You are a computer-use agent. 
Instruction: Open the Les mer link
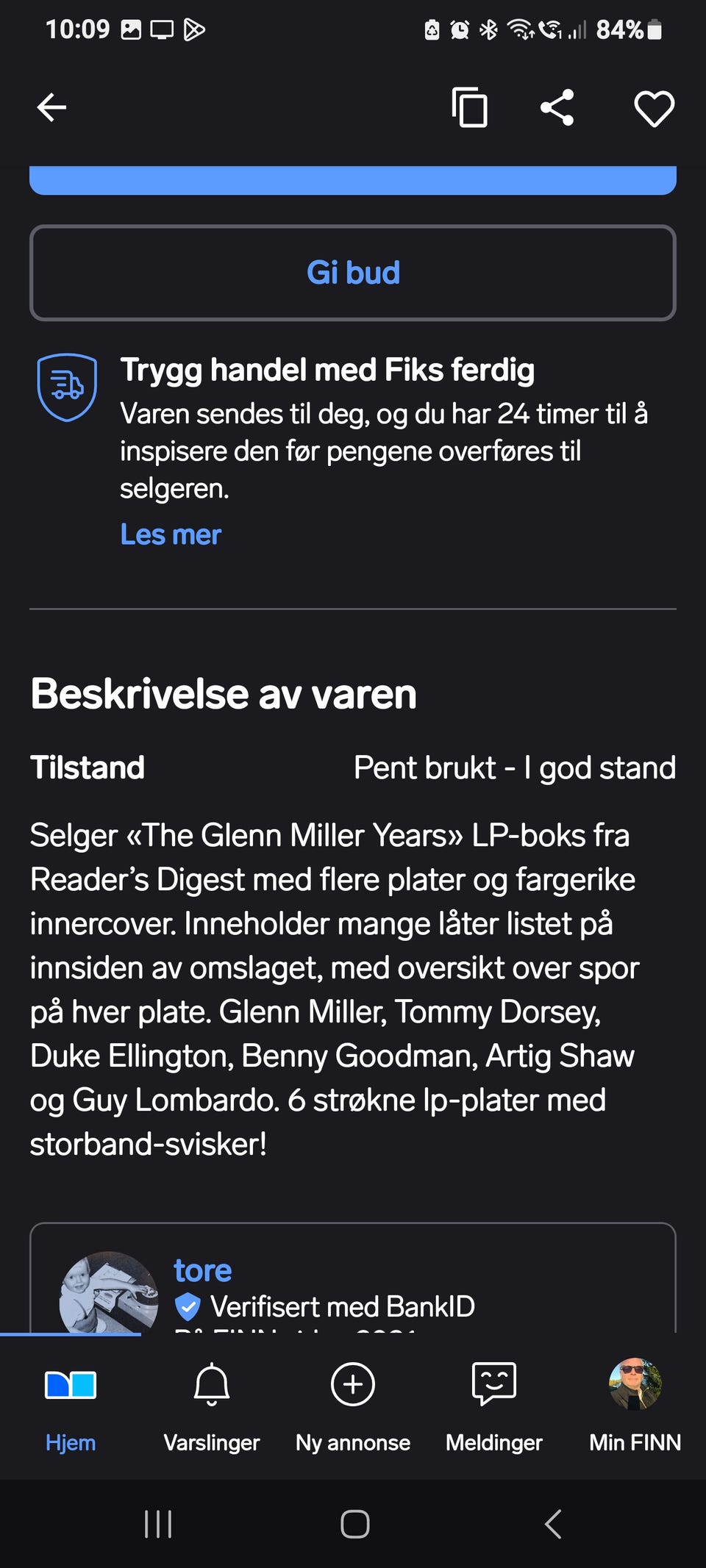171,534
